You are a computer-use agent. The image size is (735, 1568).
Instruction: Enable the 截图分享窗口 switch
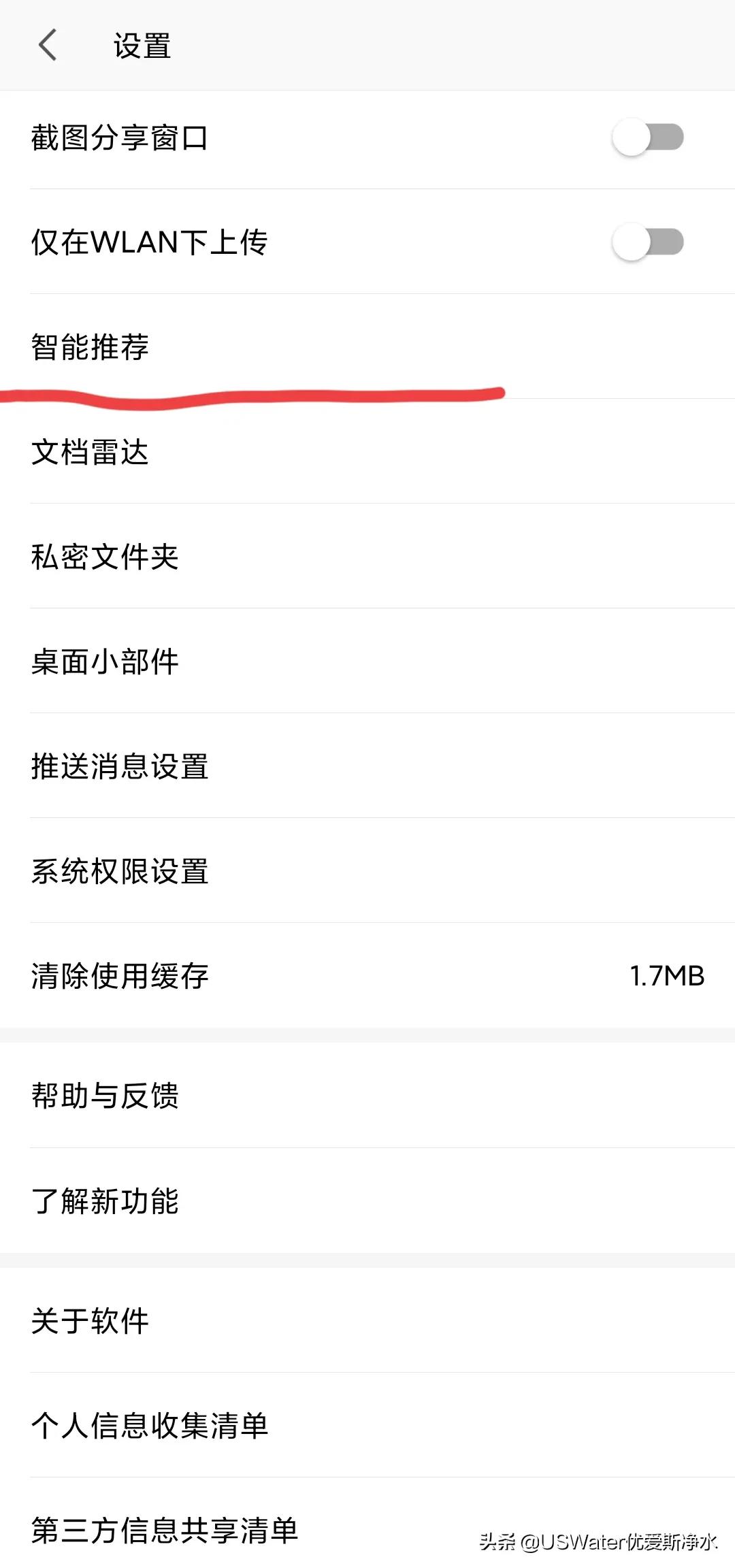coord(647,137)
